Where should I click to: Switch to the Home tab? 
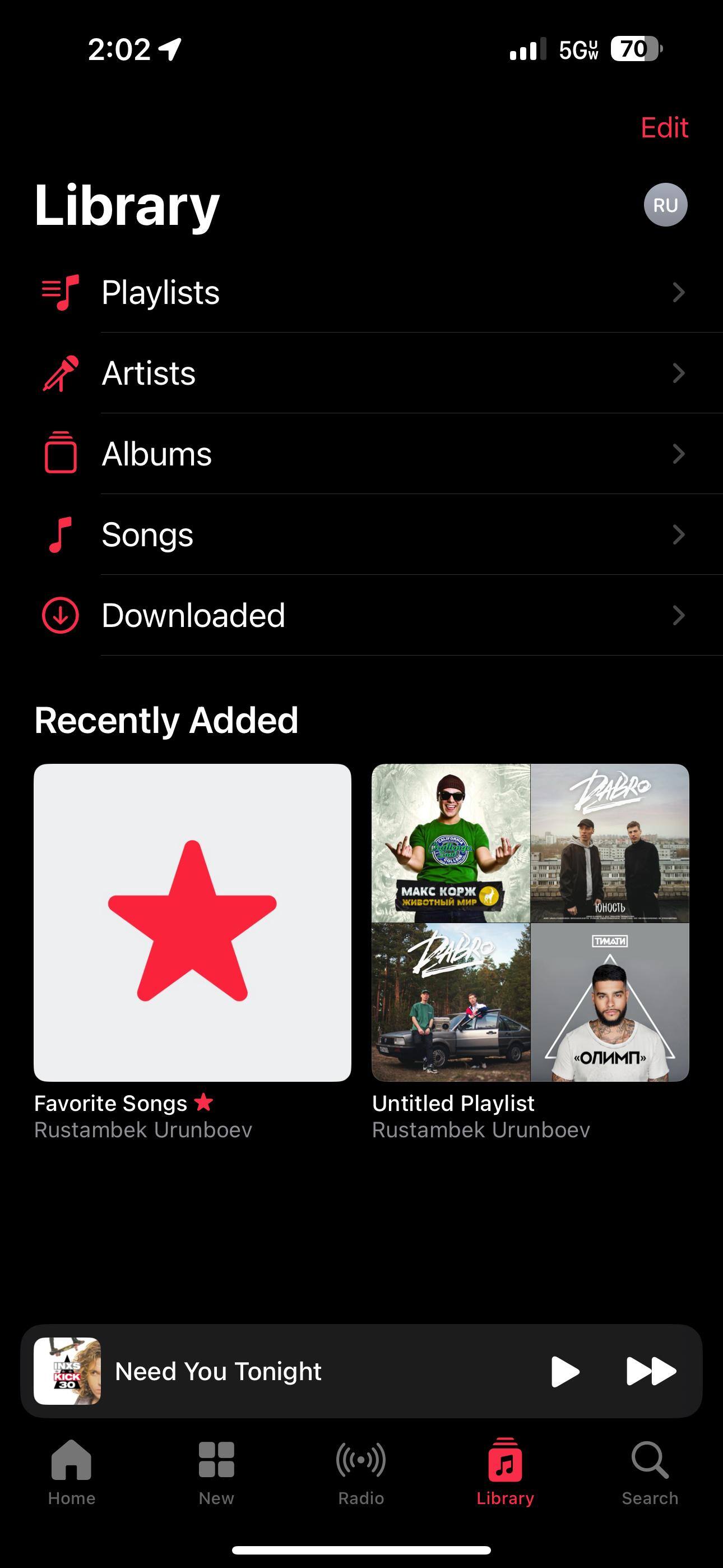(x=72, y=1472)
